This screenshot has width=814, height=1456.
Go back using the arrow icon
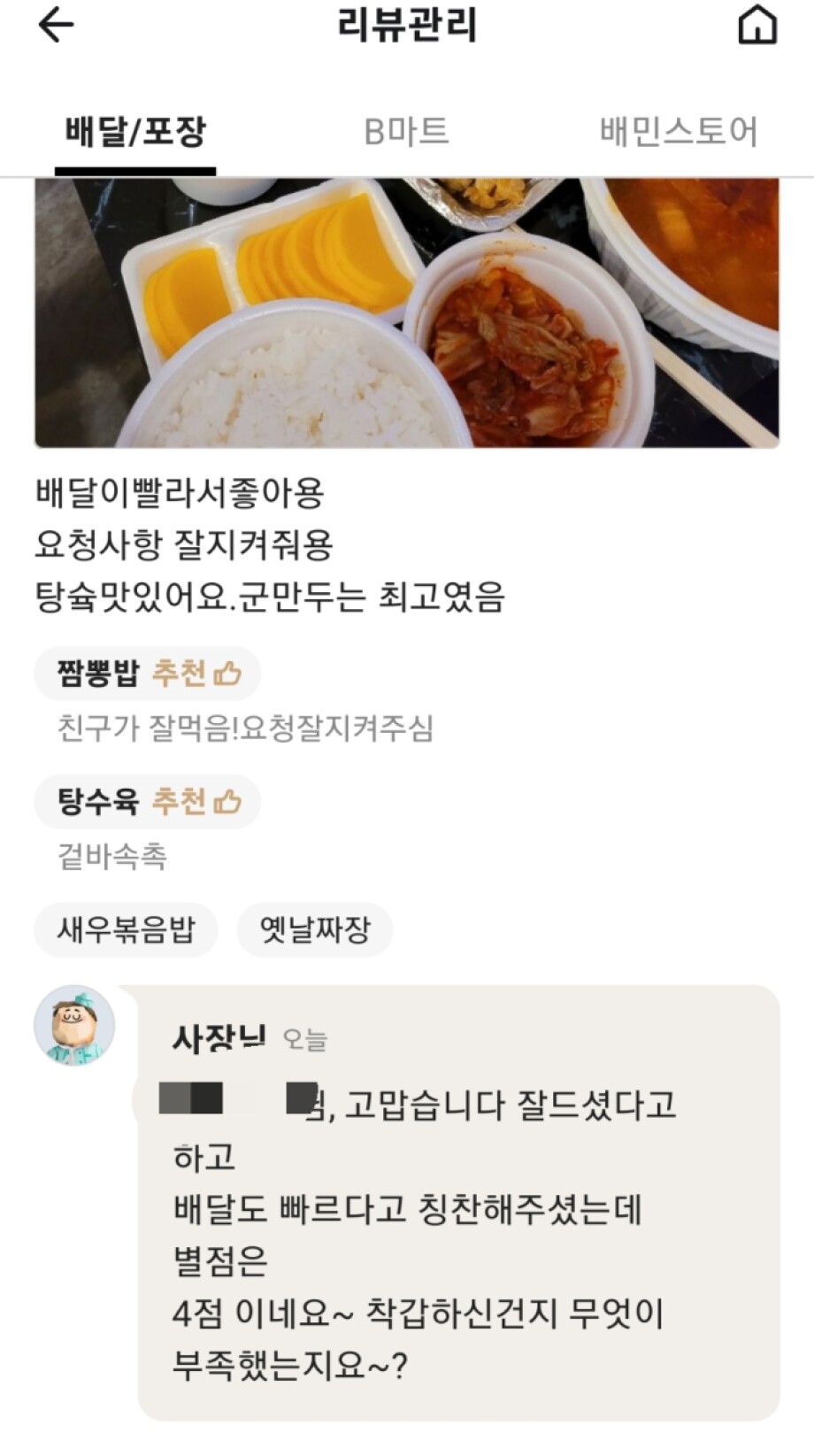tap(56, 26)
